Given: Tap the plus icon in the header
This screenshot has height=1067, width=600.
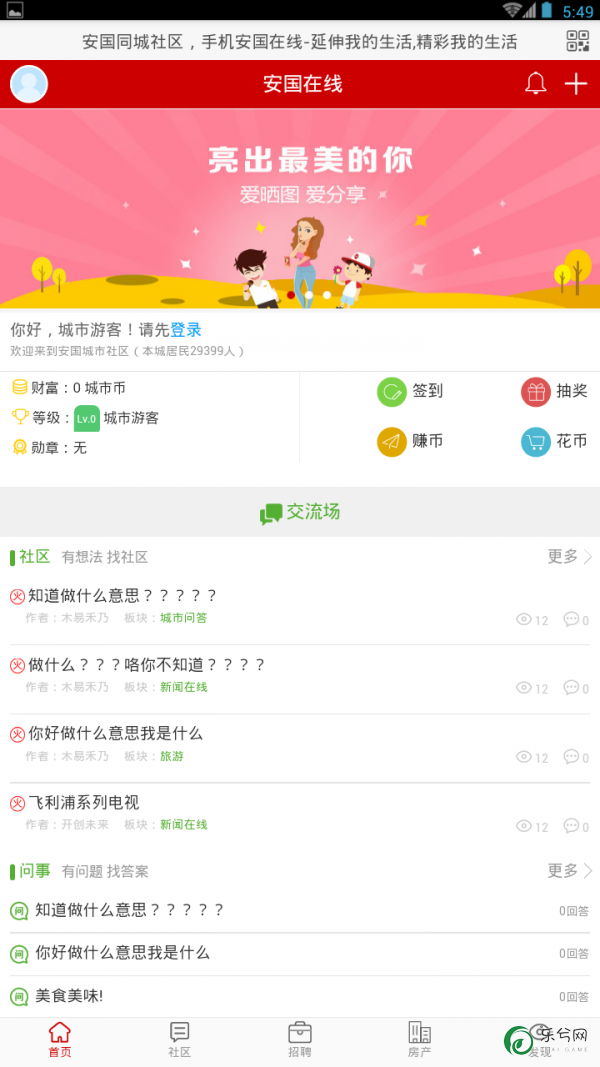Looking at the screenshot, I should [576, 84].
